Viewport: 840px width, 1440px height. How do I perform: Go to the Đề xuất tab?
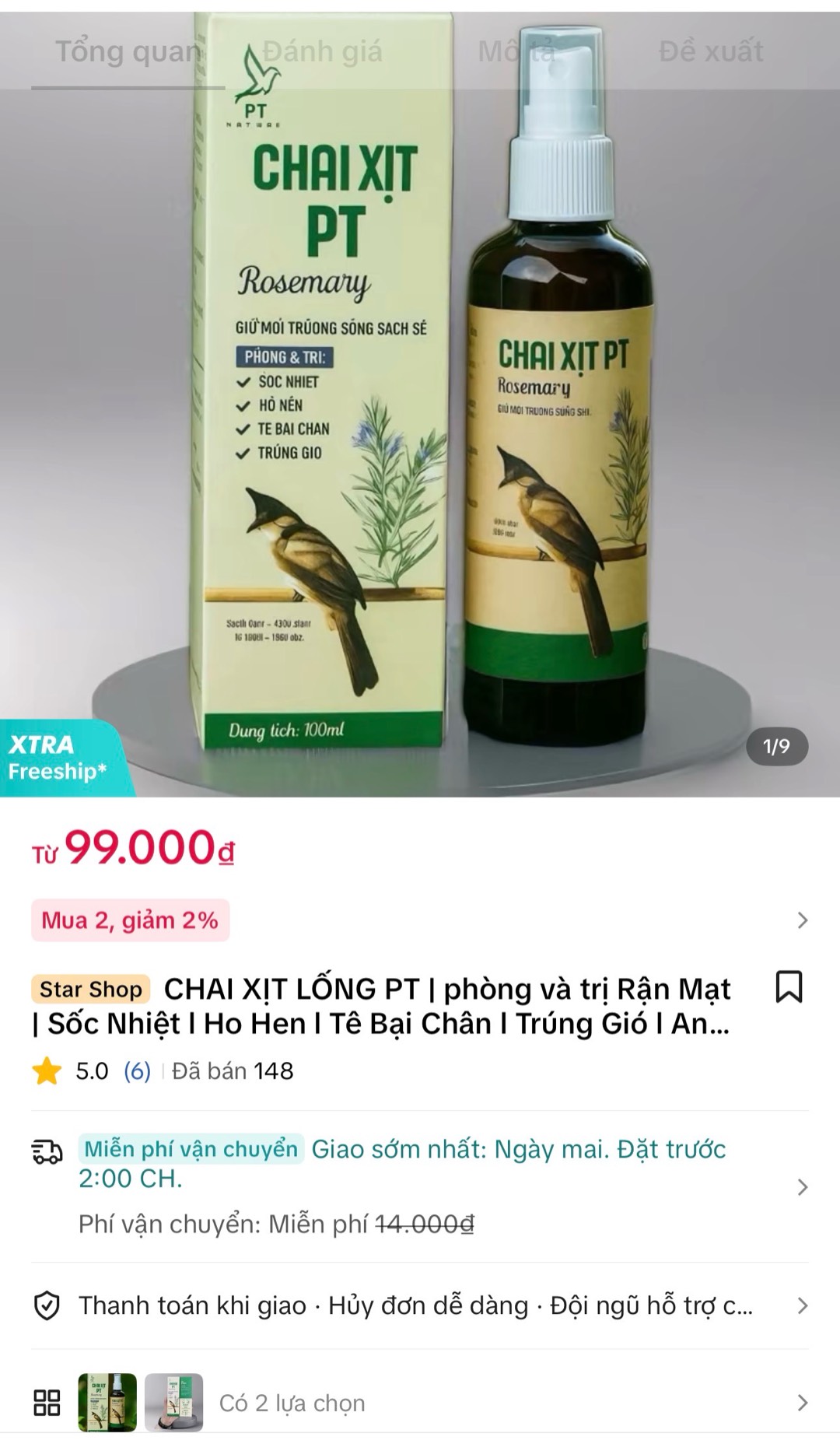point(711,52)
